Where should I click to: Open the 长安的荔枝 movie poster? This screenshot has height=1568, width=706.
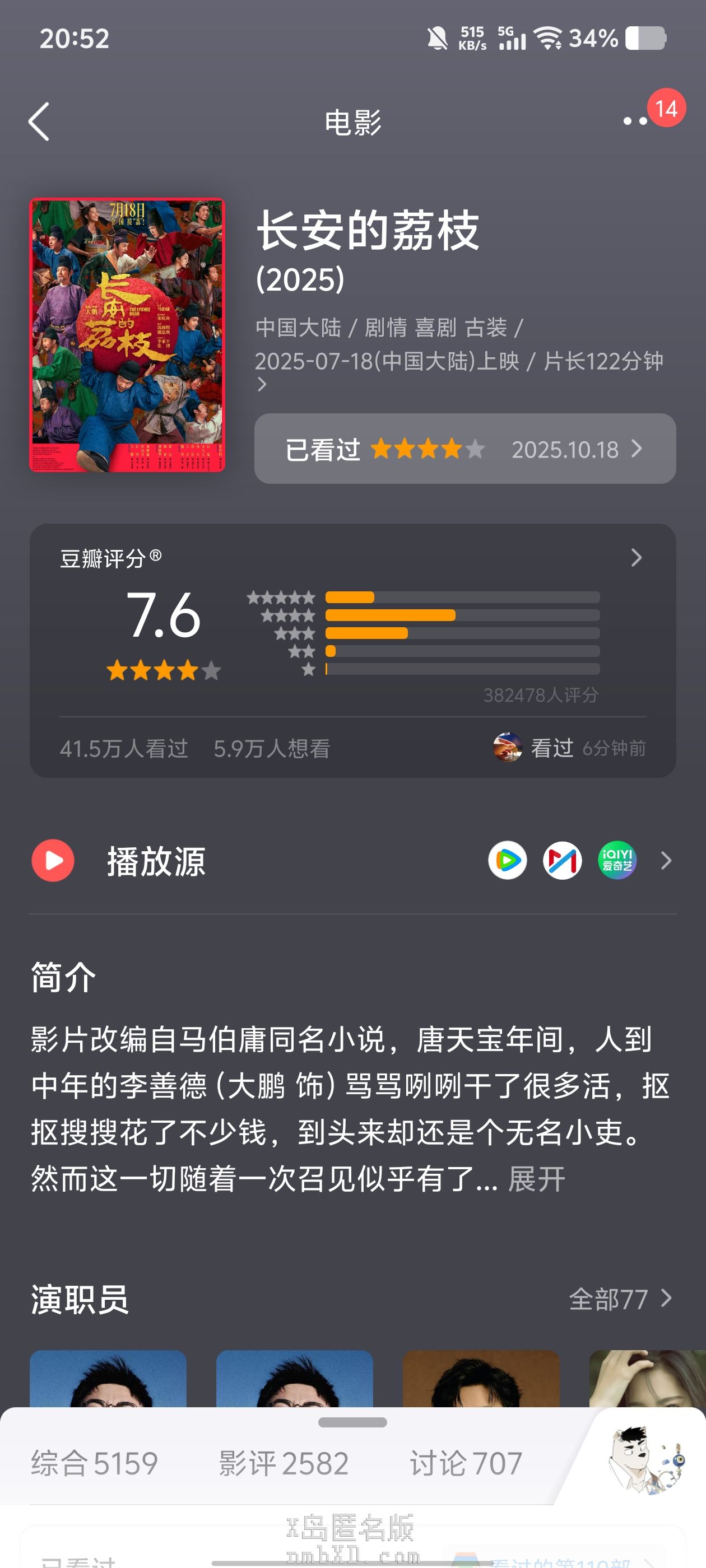[127, 335]
